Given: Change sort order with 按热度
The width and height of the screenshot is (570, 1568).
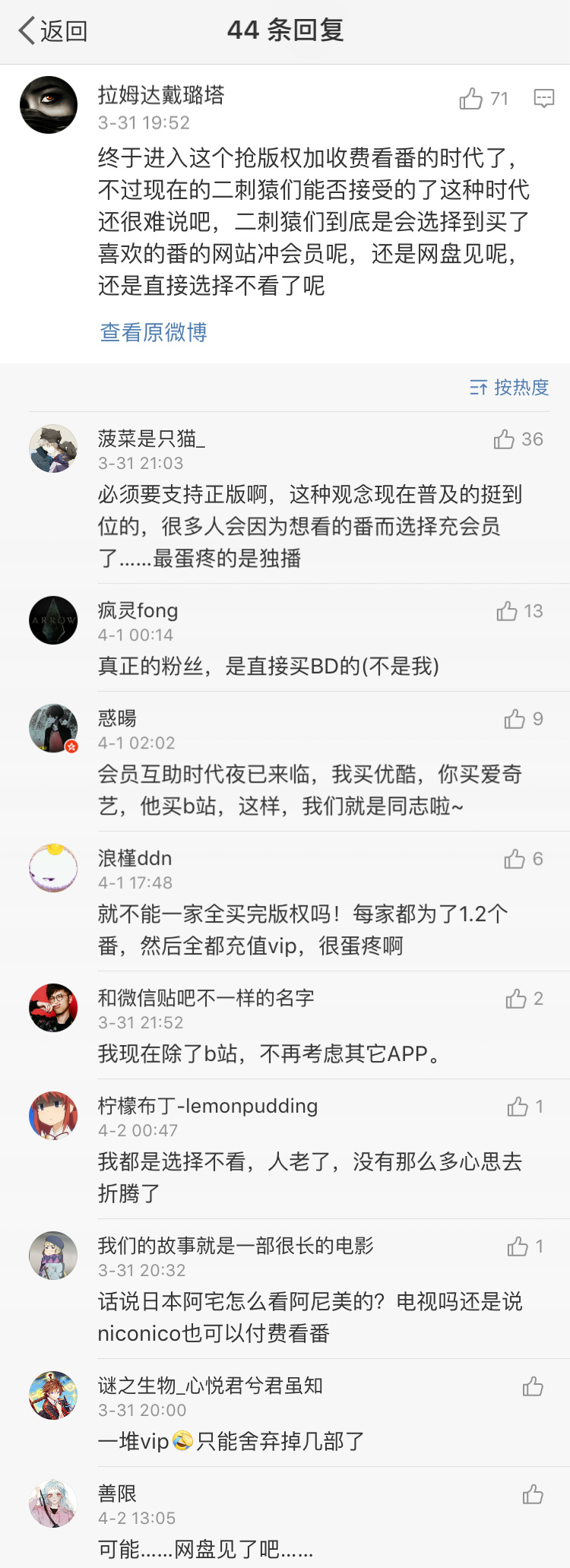Looking at the screenshot, I should click(509, 388).
